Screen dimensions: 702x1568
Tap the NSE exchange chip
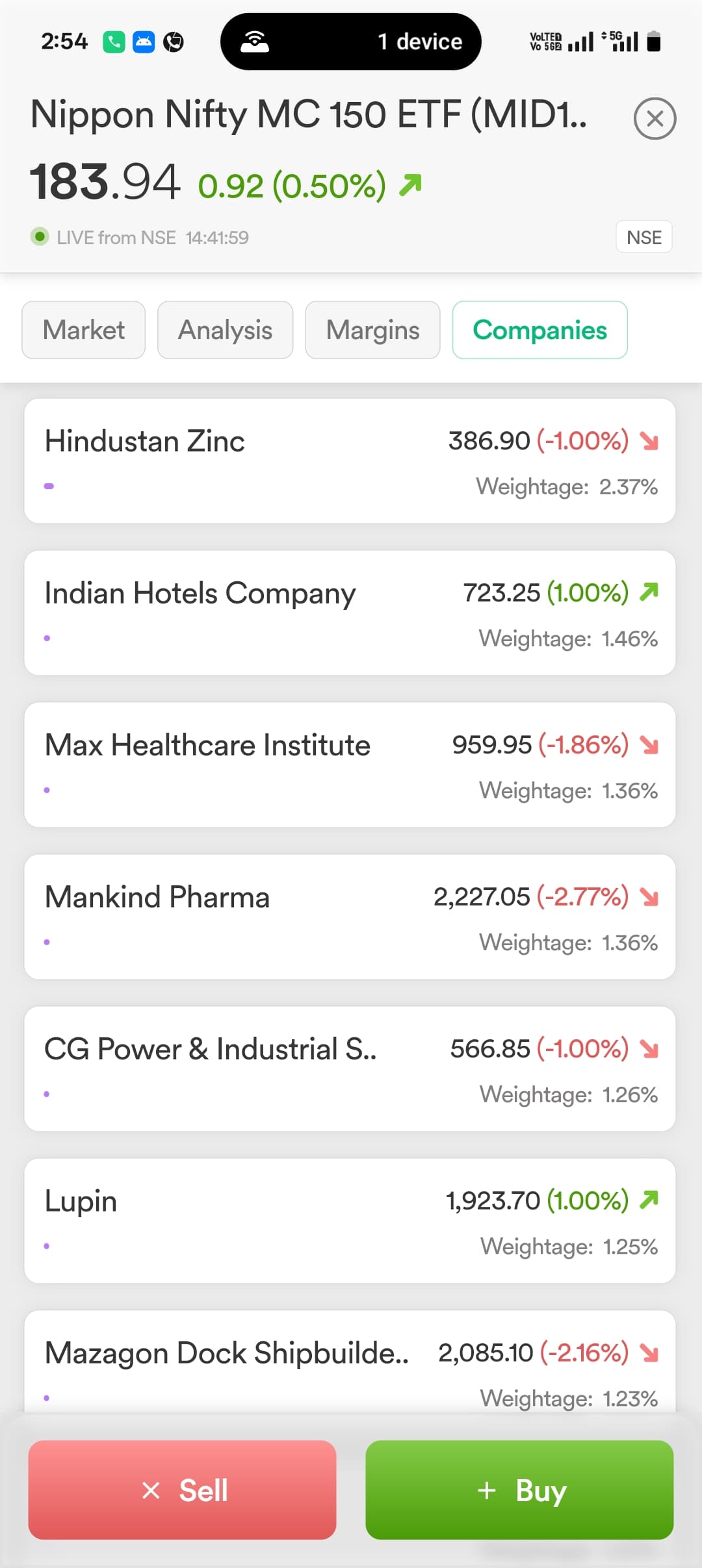click(x=643, y=237)
